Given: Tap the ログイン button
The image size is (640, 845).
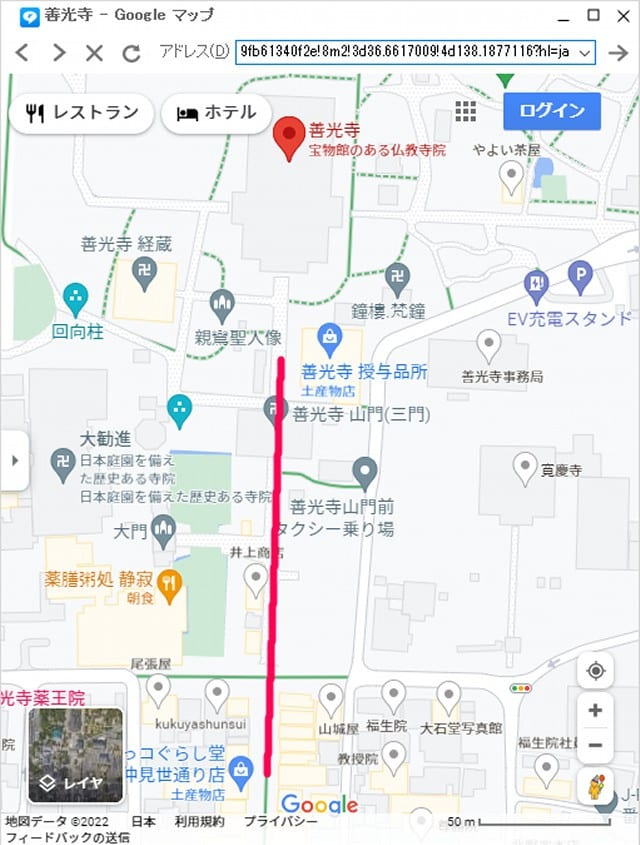Looking at the screenshot, I should tap(551, 111).
